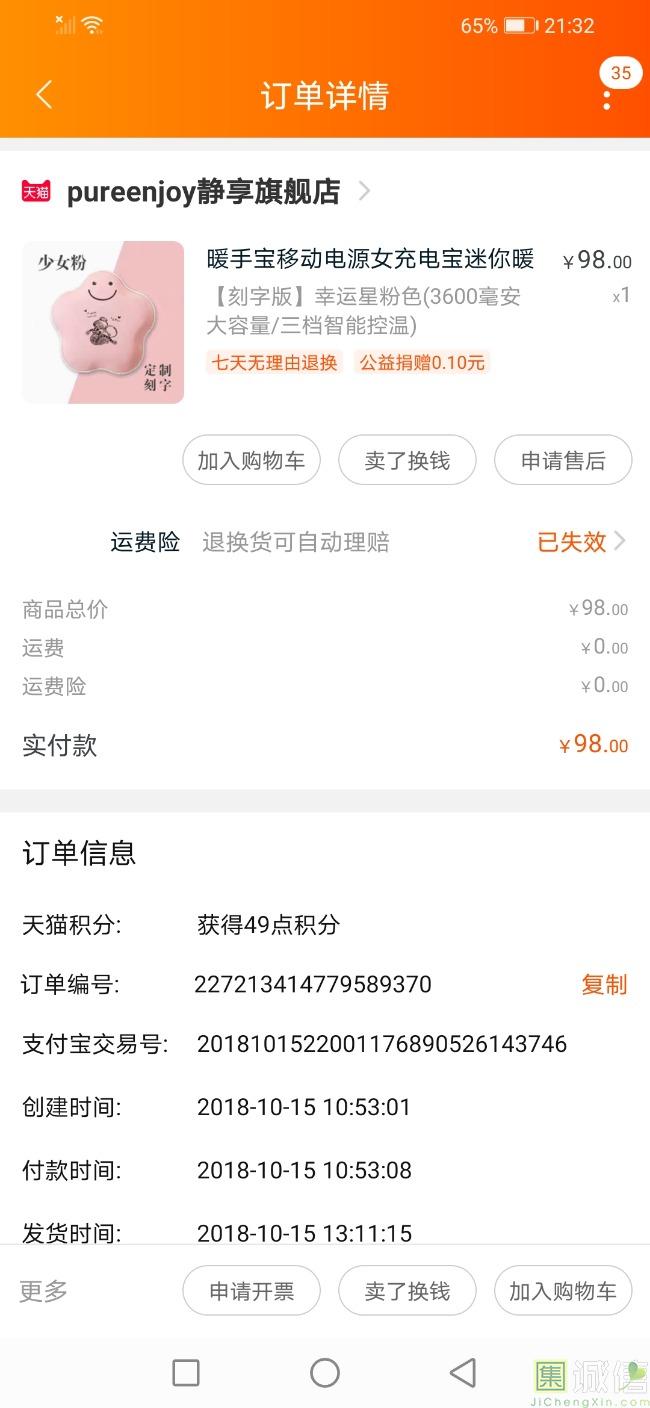Show 更多 order actions
The width and height of the screenshot is (650, 1408).
coord(44,1291)
